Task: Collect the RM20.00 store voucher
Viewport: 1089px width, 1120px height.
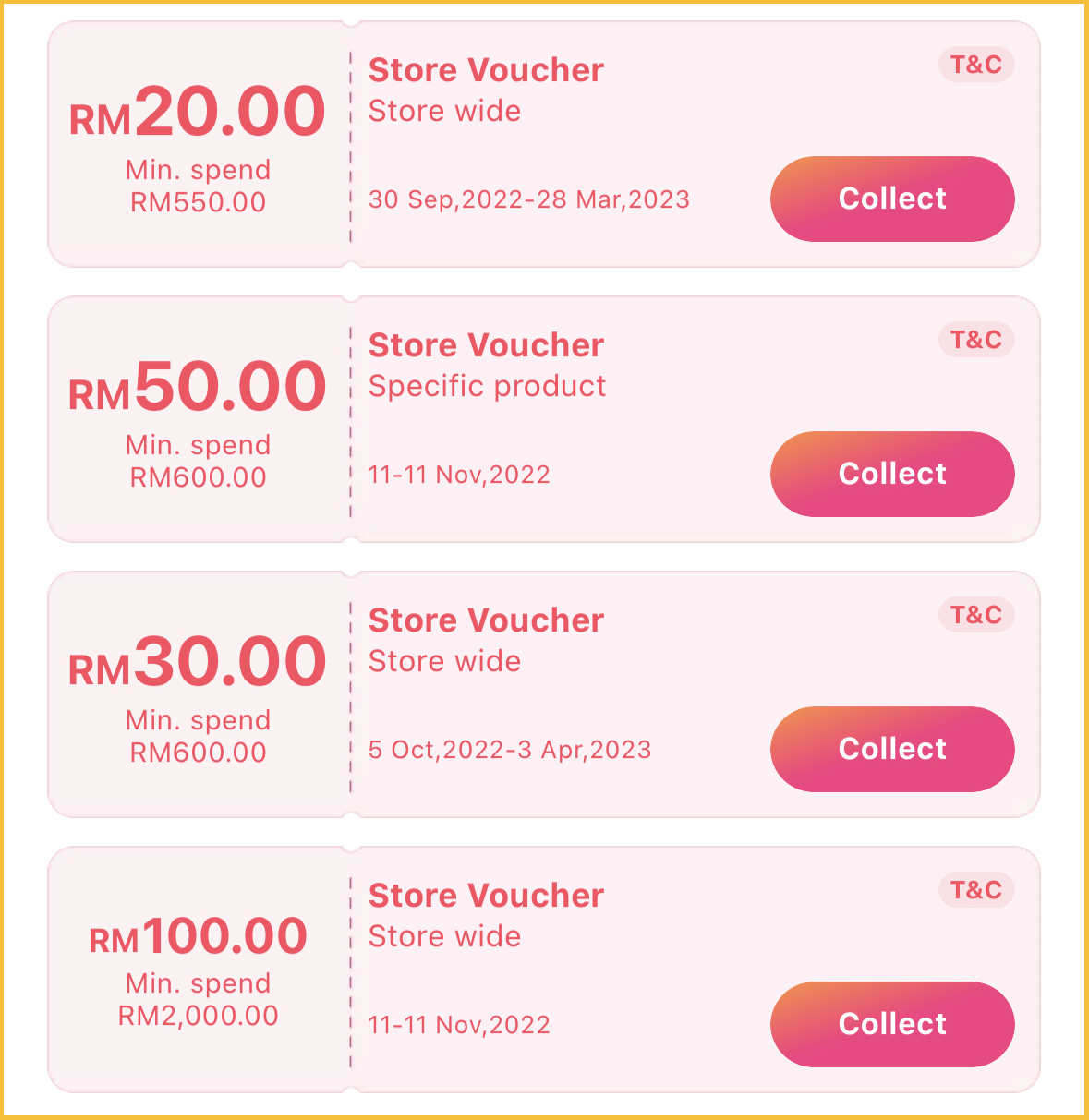Action: tap(892, 199)
